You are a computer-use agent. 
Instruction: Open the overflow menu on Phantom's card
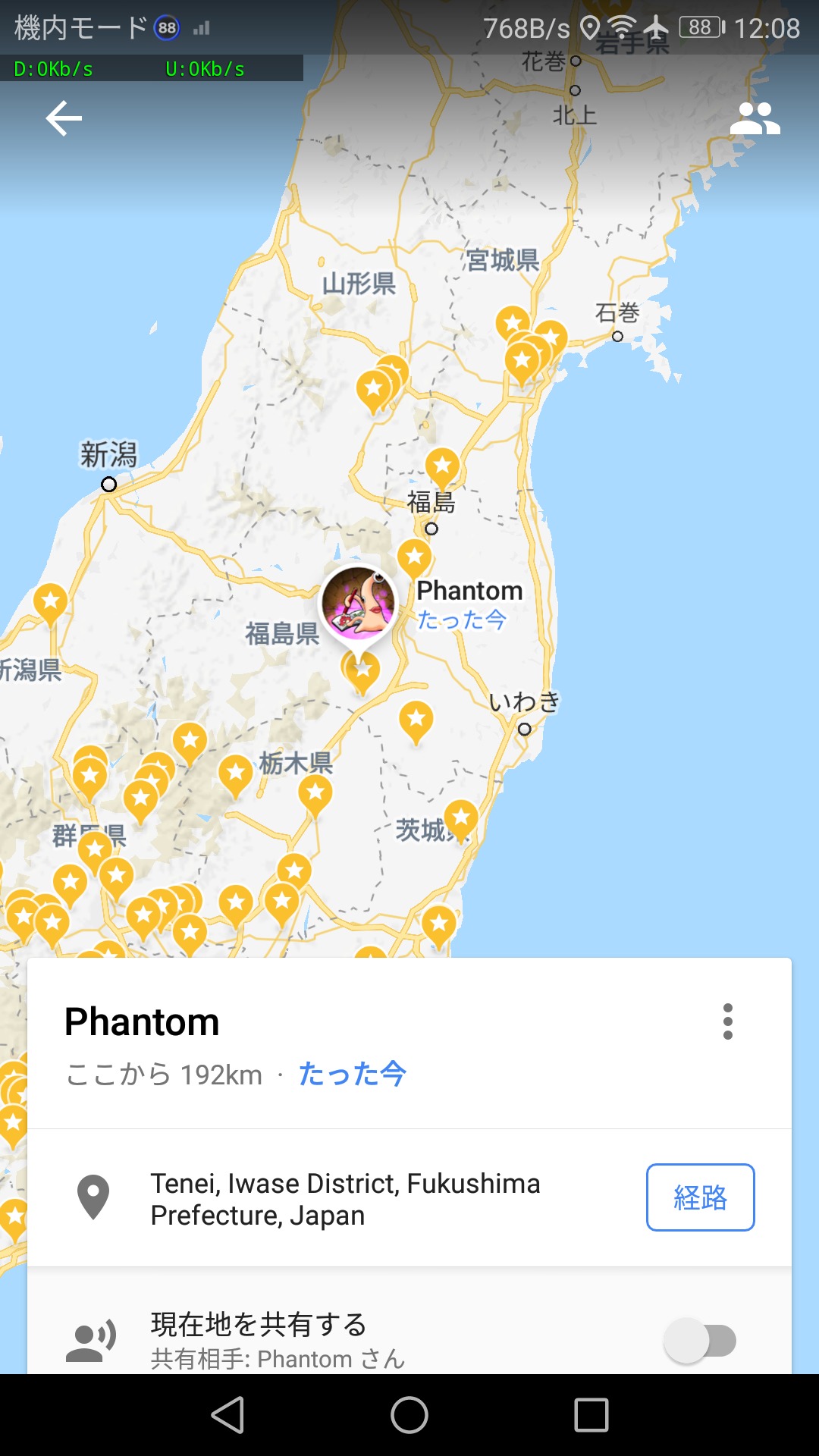click(728, 1021)
